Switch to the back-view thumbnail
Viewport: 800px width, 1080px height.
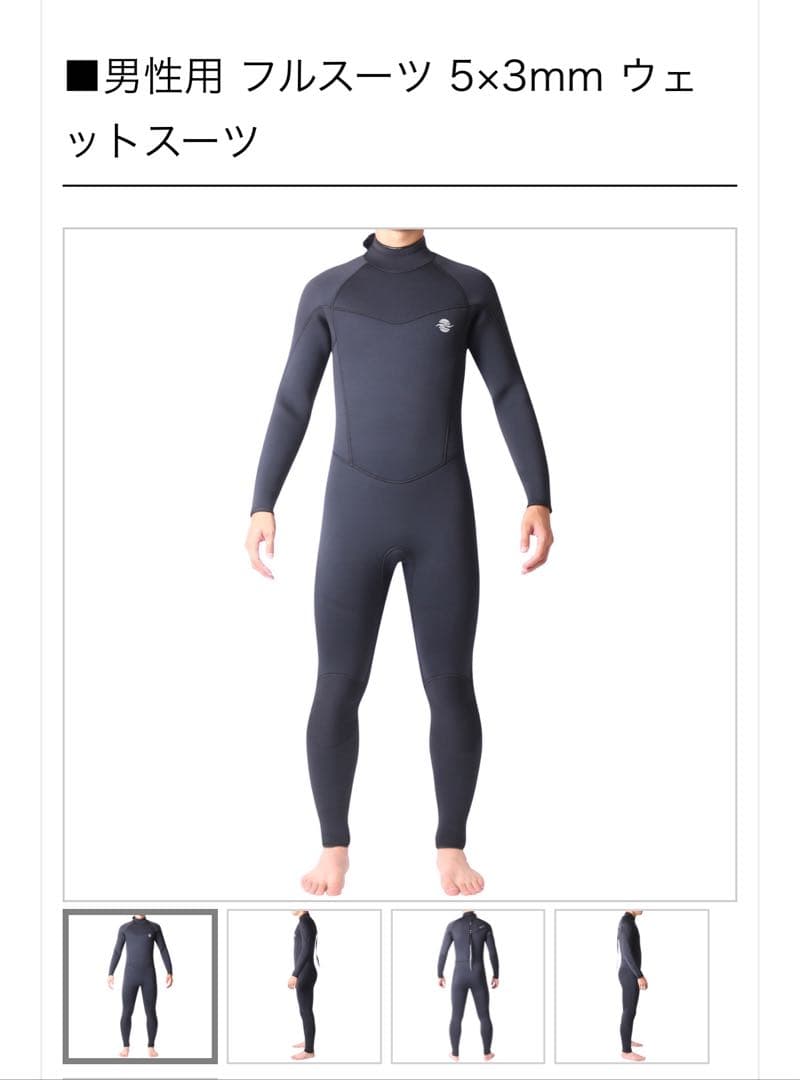(468, 986)
